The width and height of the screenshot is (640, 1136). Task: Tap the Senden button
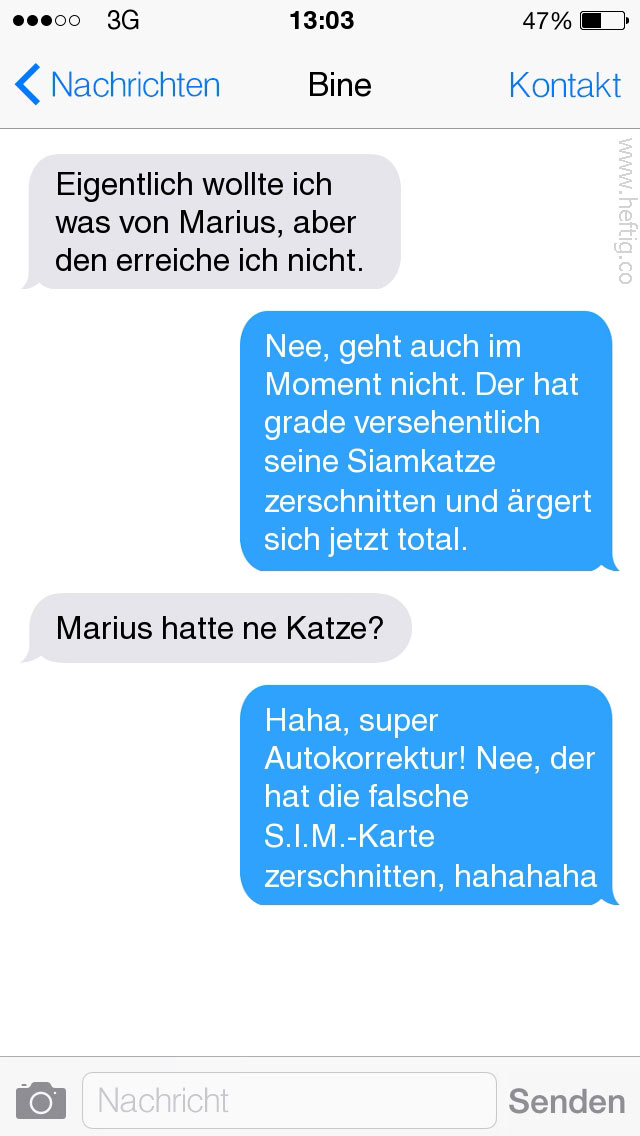(x=566, y=1101)
